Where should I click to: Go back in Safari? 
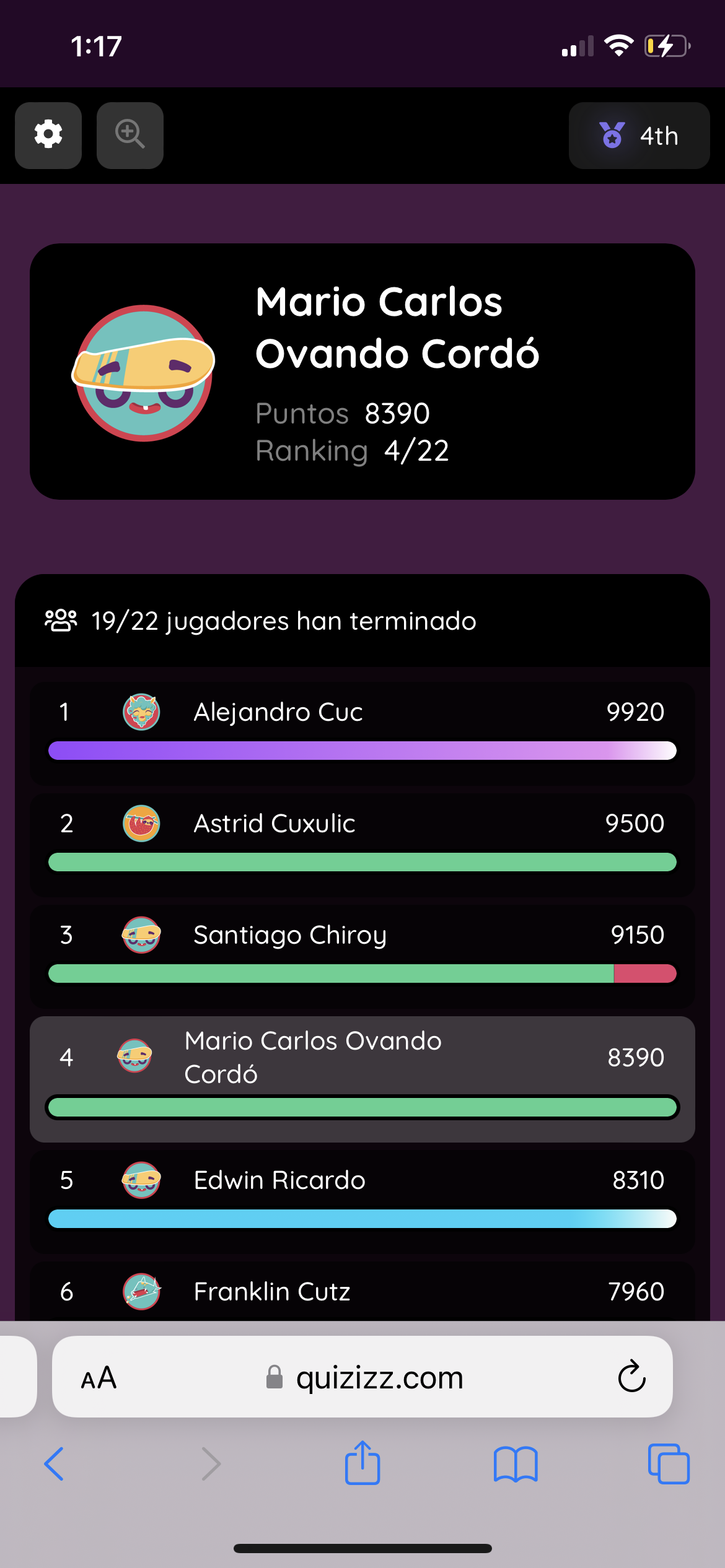[55, 1464]
